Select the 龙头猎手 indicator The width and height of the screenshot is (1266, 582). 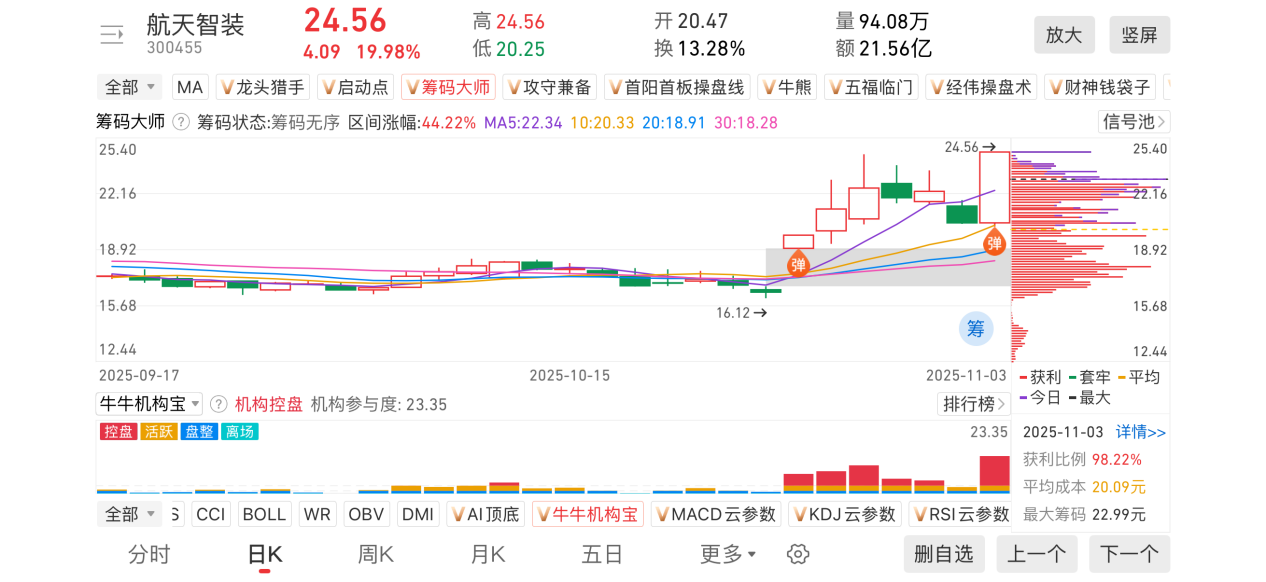click(262, 87)
